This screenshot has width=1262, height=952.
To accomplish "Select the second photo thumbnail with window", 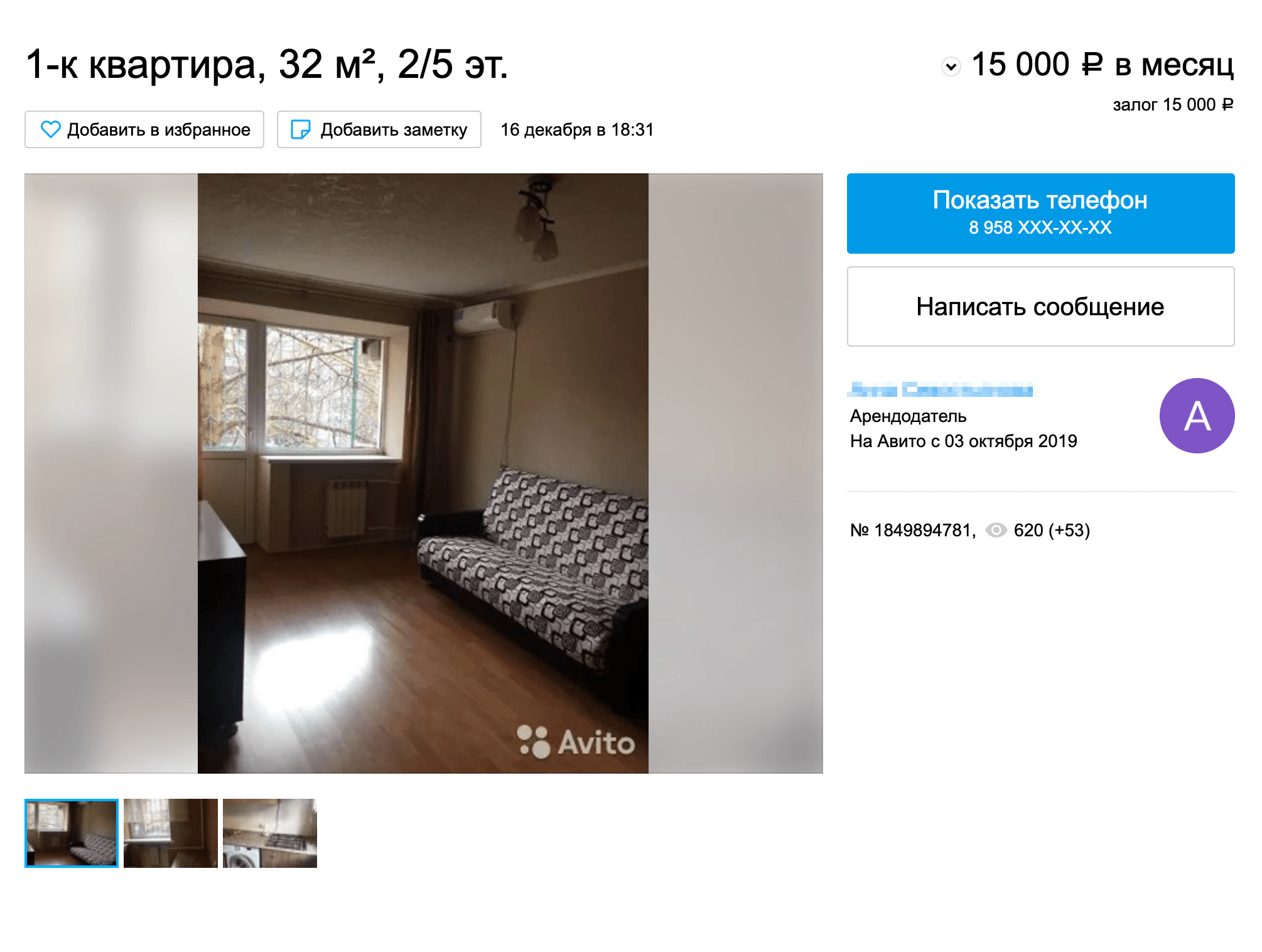I will [170, 833].
